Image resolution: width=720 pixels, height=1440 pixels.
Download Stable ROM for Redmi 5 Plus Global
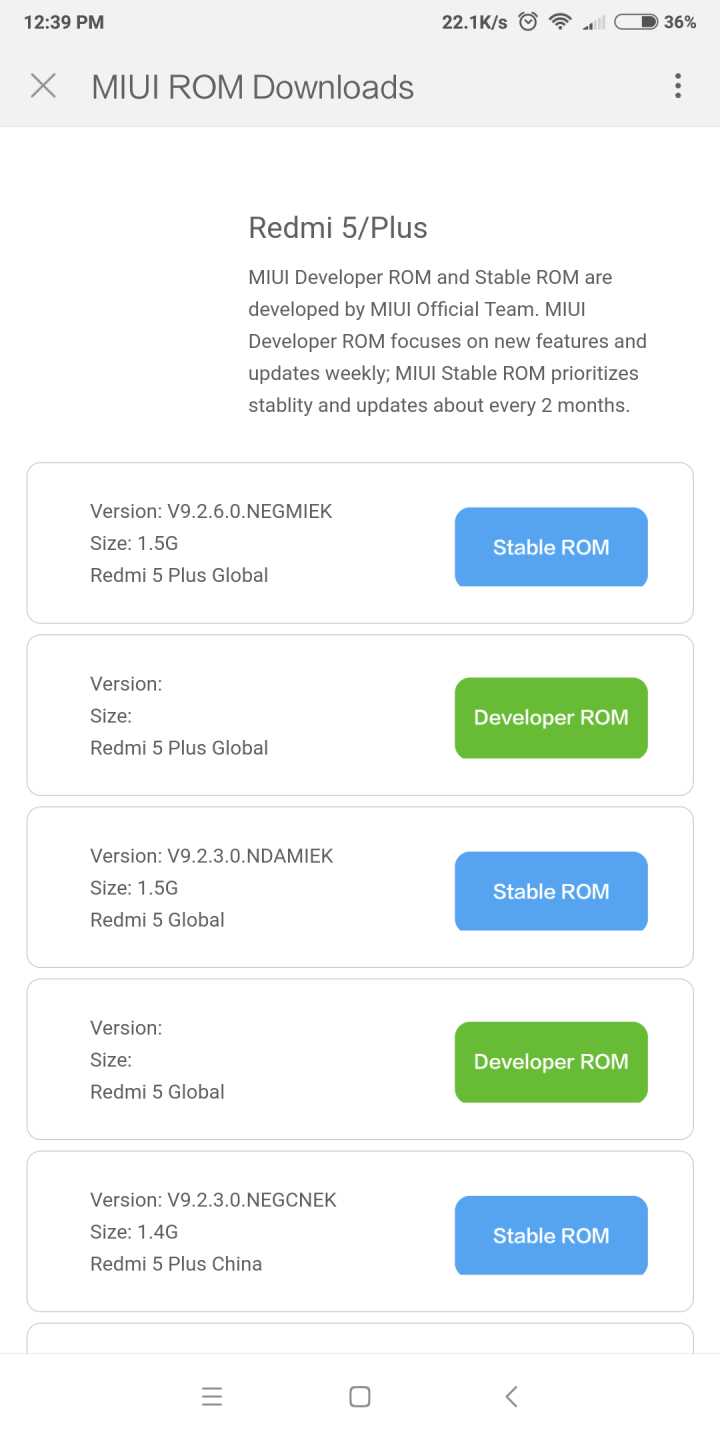point(551,547)
